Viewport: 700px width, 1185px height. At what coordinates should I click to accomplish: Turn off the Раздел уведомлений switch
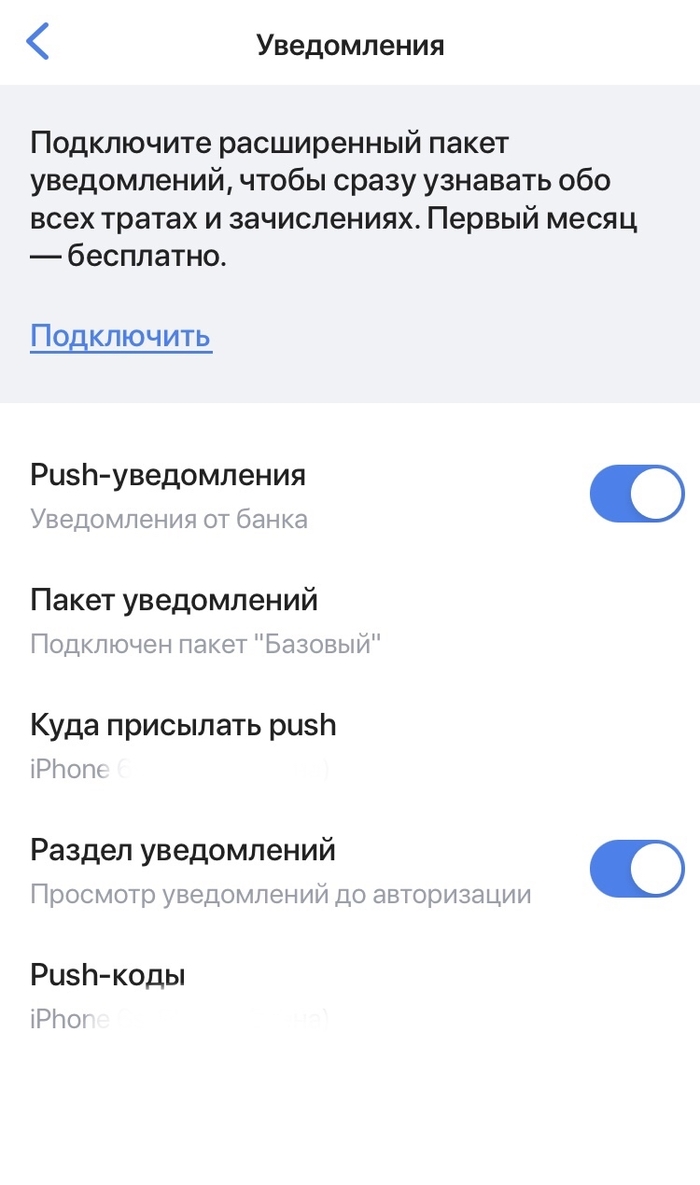pos(636,868)
